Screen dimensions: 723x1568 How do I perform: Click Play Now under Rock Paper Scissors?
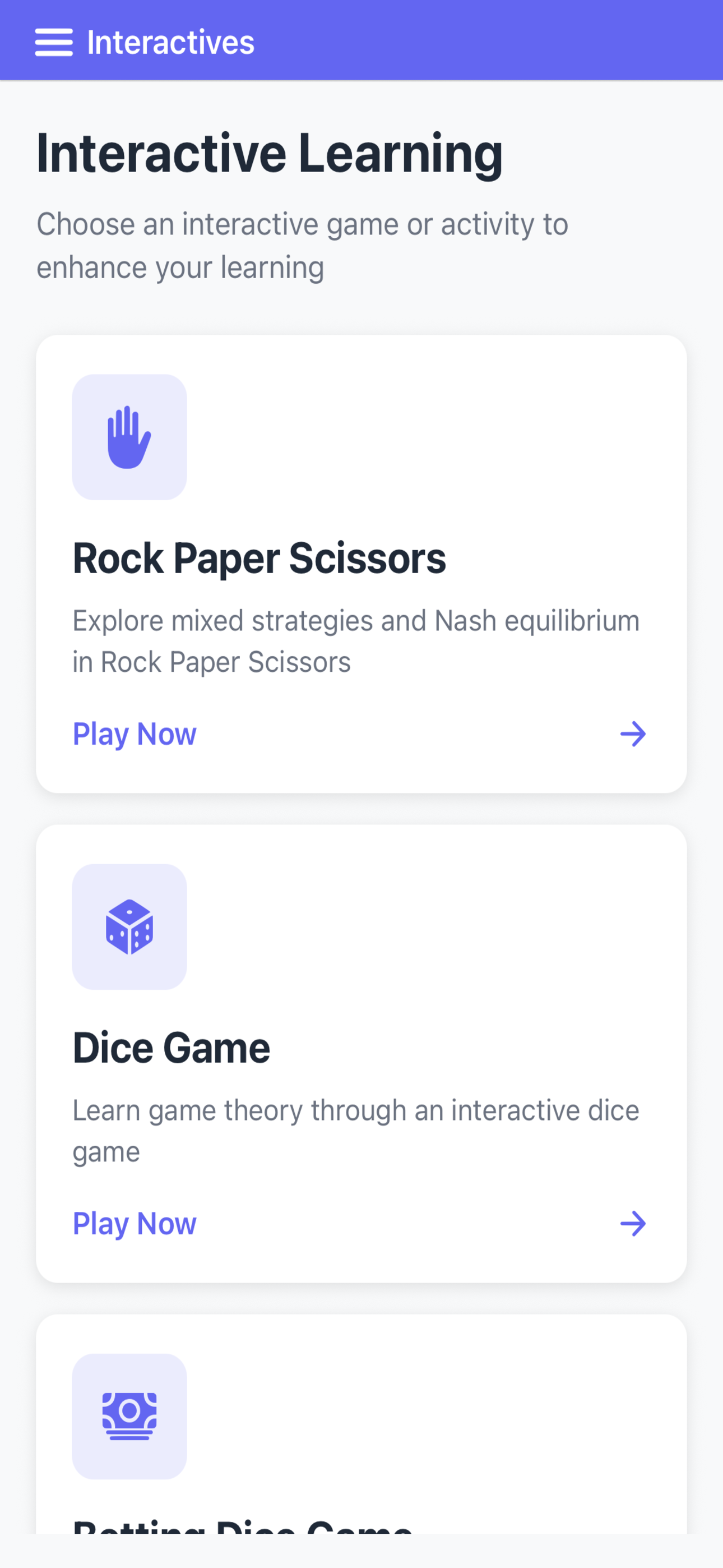click(134, 734)
